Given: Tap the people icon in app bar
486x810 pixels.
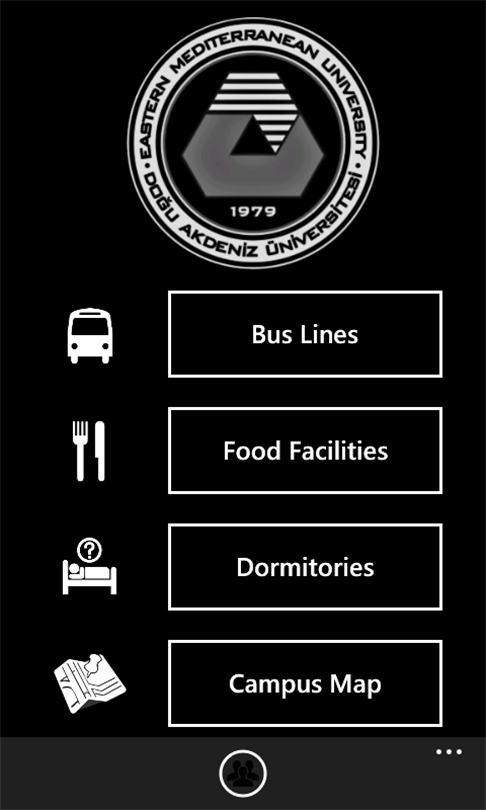Looking at the screenshot, I should (x=243, y=773).
